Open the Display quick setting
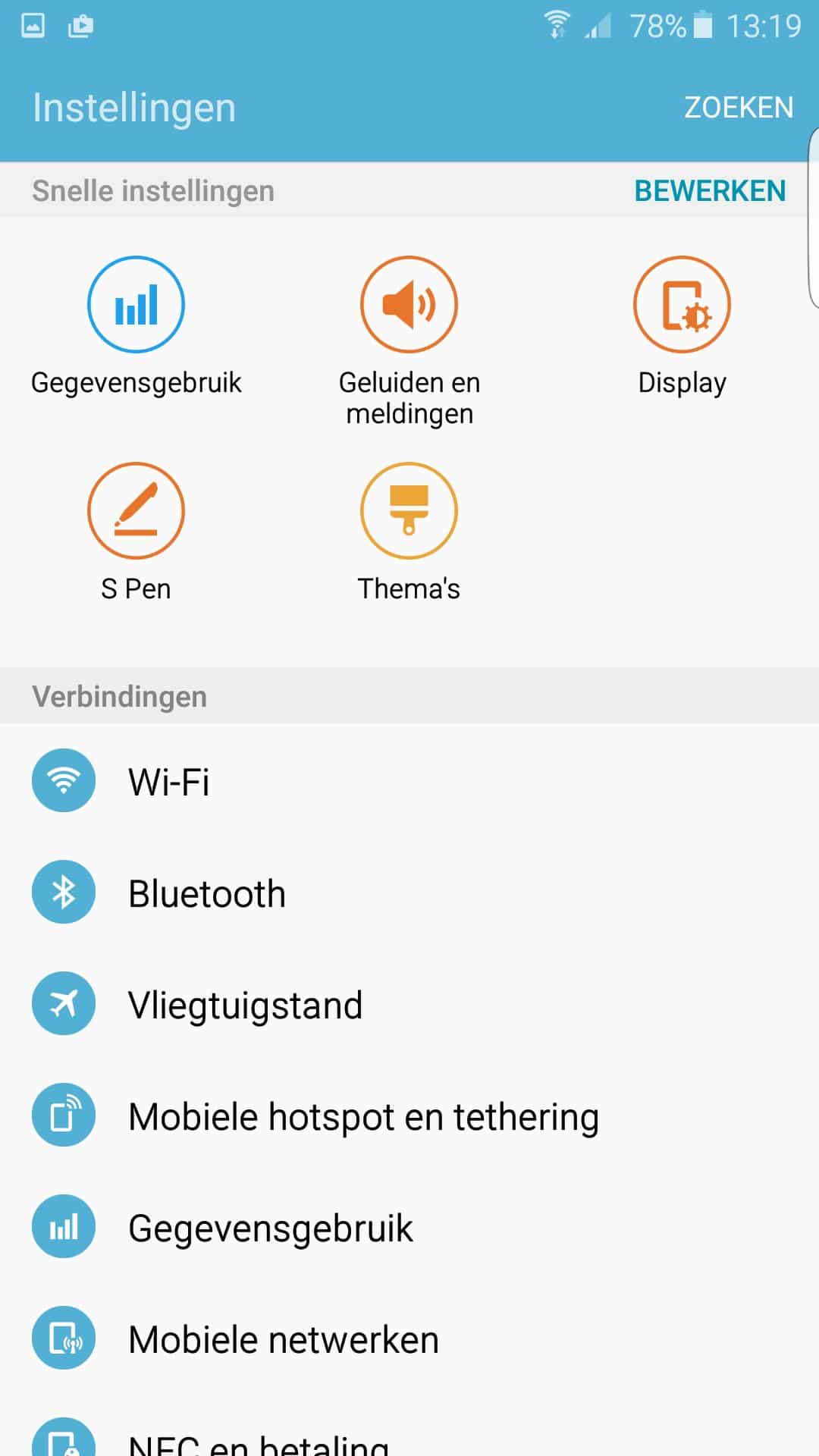Viewport: 819px width, 1456px height. tap(682, 327)
